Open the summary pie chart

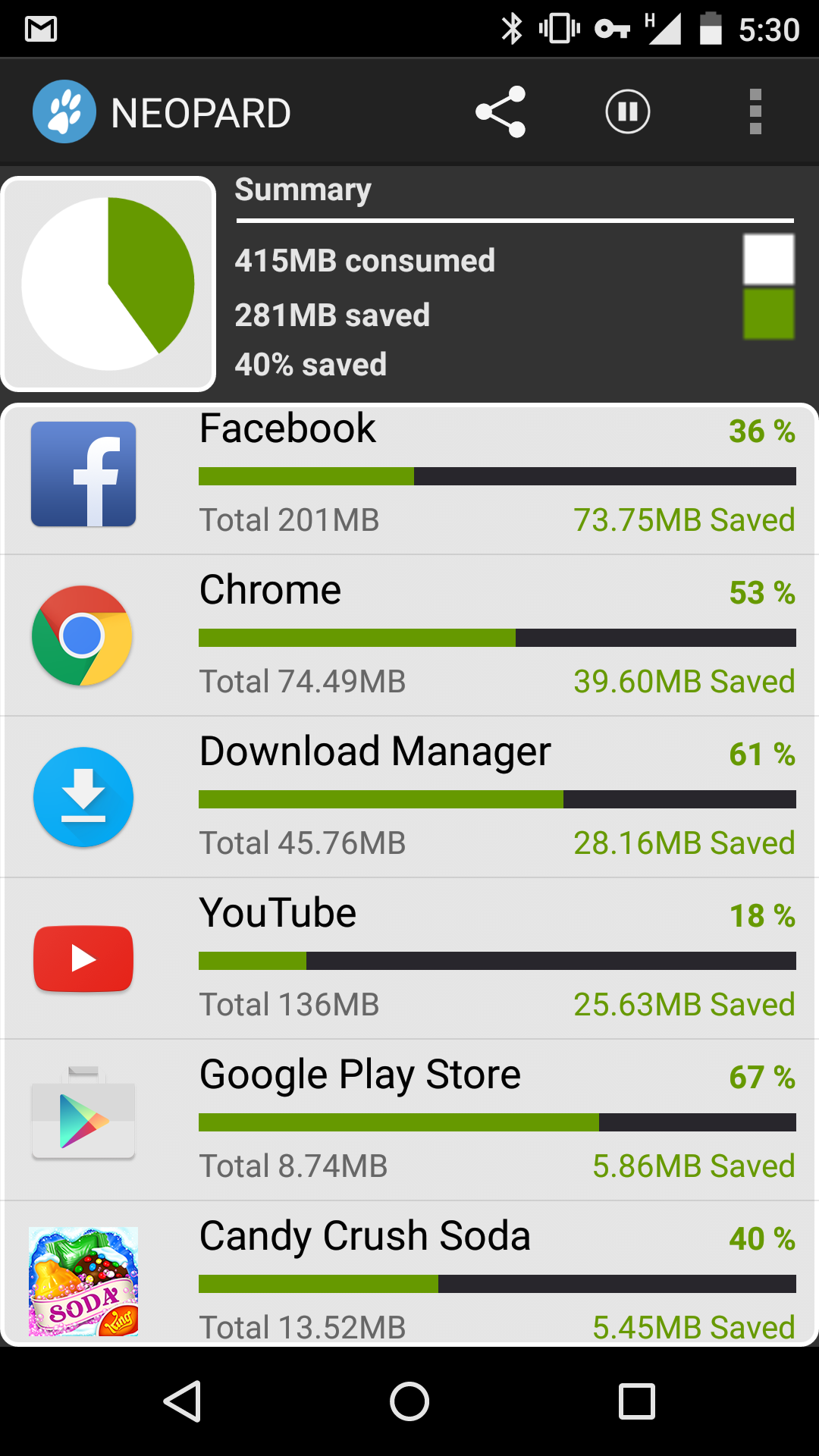click(108, 284)
